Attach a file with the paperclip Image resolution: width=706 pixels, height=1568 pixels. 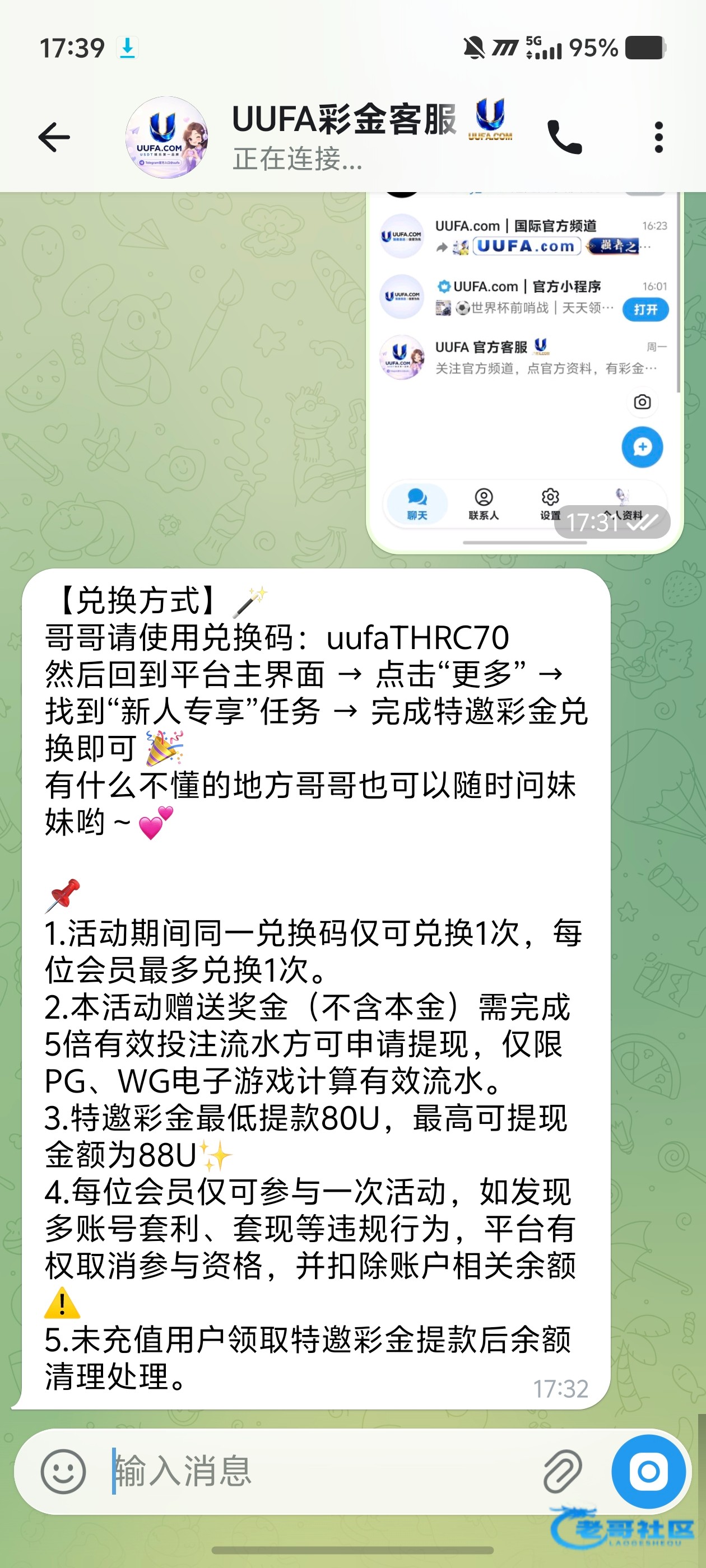click(x=561, y=1471)
